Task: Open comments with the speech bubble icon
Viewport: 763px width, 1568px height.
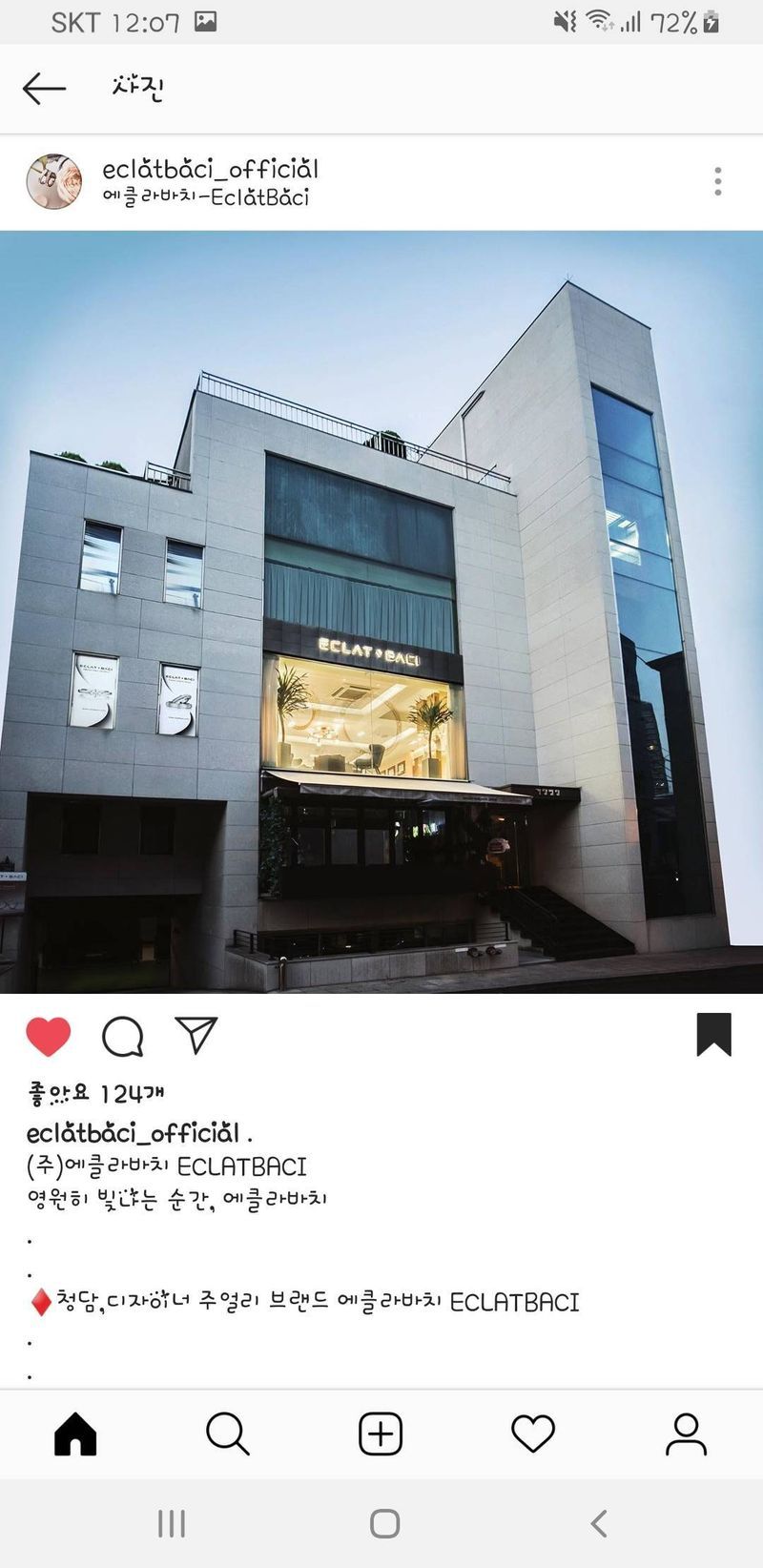Action: click(123, 1036)
